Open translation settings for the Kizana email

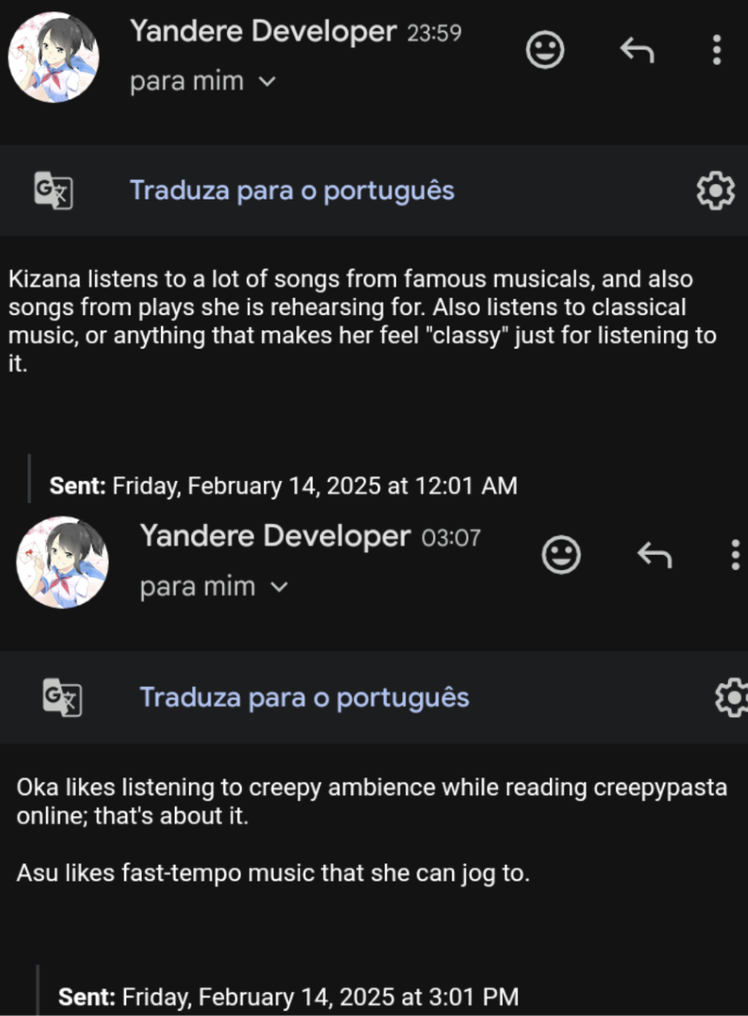coord(715,190)
